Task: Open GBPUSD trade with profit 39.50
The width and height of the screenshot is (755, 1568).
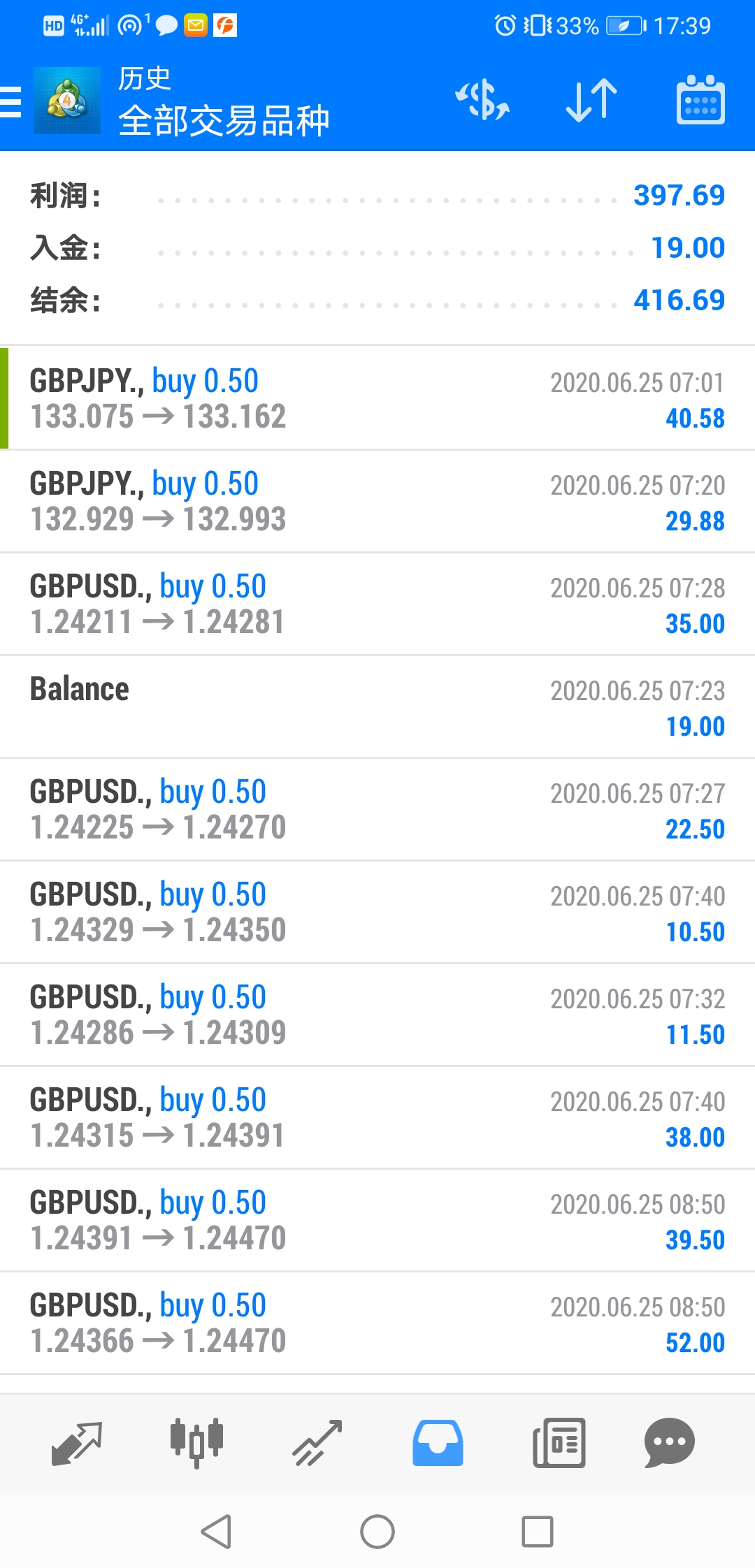Action: pyautogui.click(x=377, y=1220)
